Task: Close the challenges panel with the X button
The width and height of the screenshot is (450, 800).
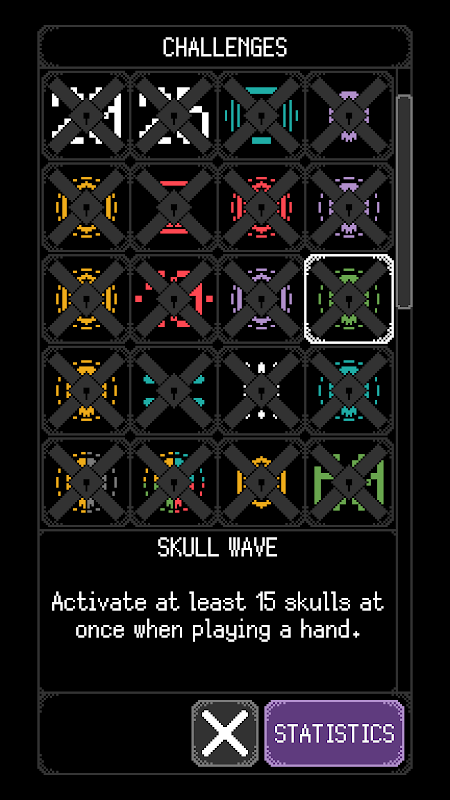Action: pos(225,733)
